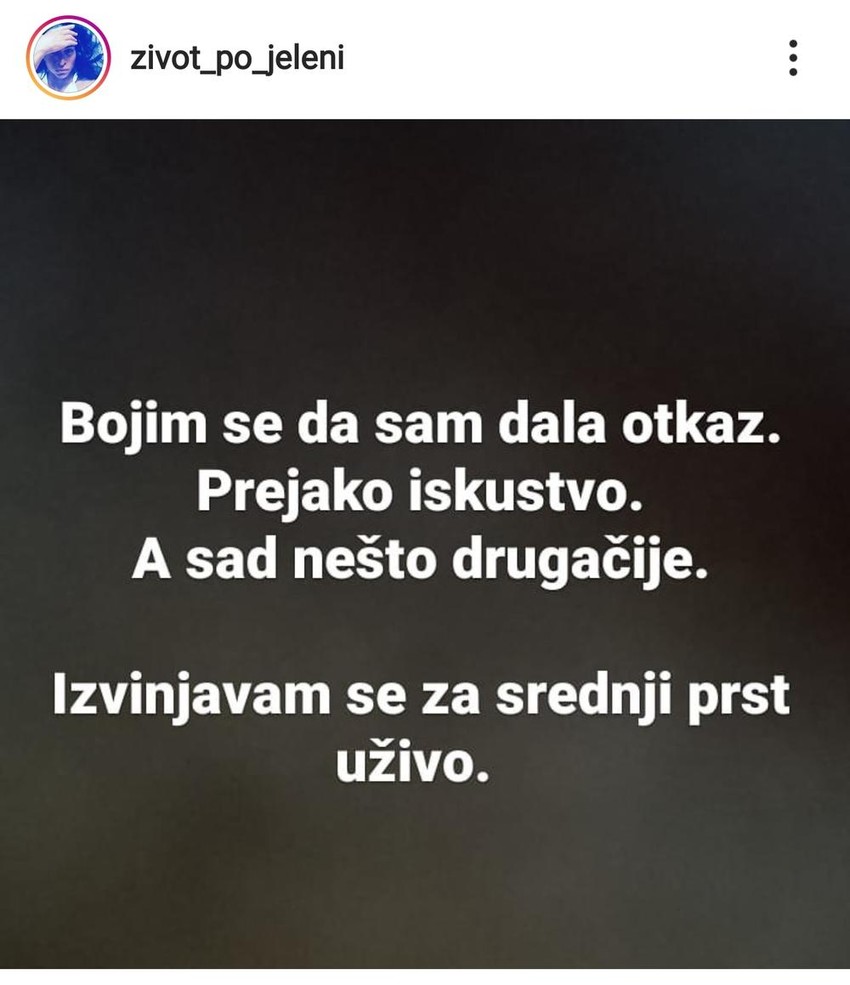The image size is (850, 985).
Task: Select the post header bar
Action: (425, 57)
